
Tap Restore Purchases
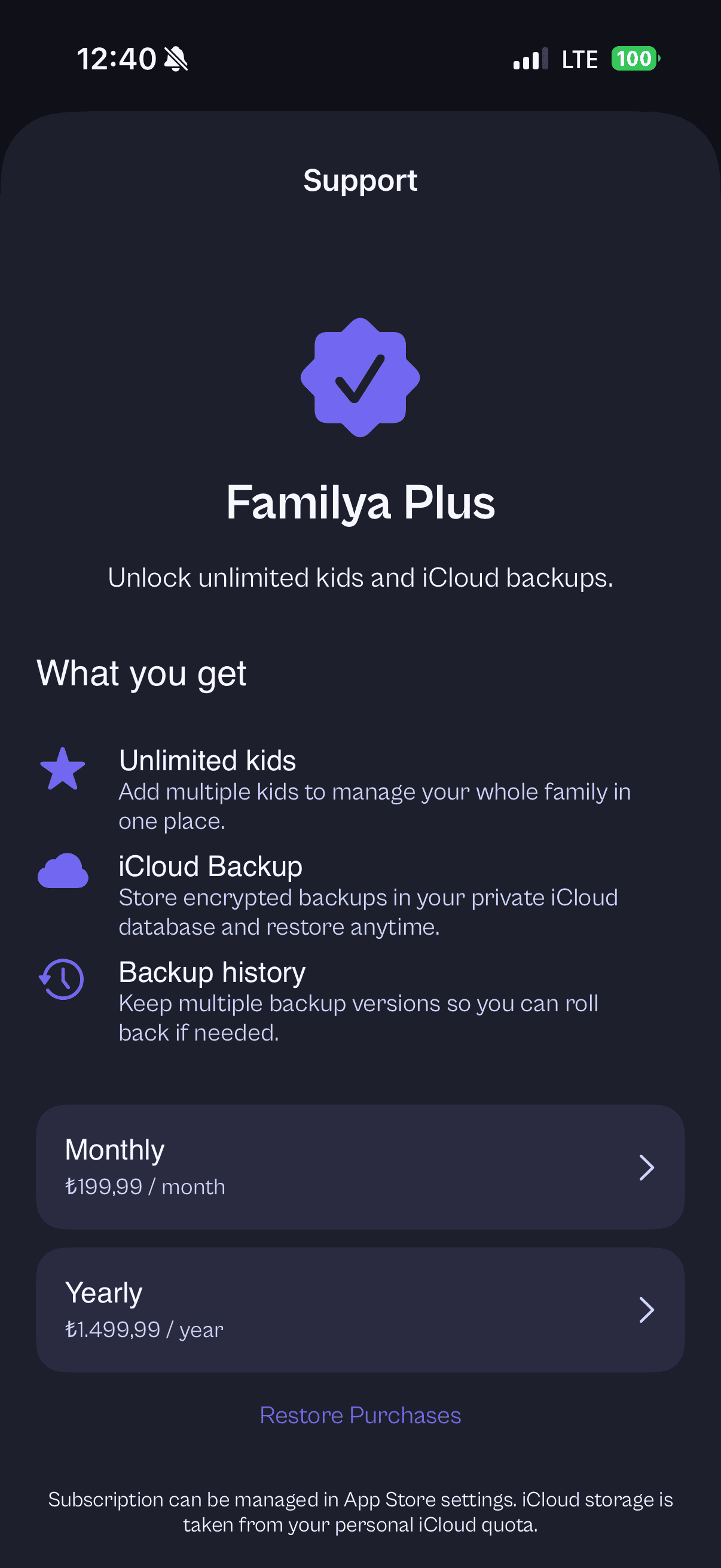[x=360, y=1416]
